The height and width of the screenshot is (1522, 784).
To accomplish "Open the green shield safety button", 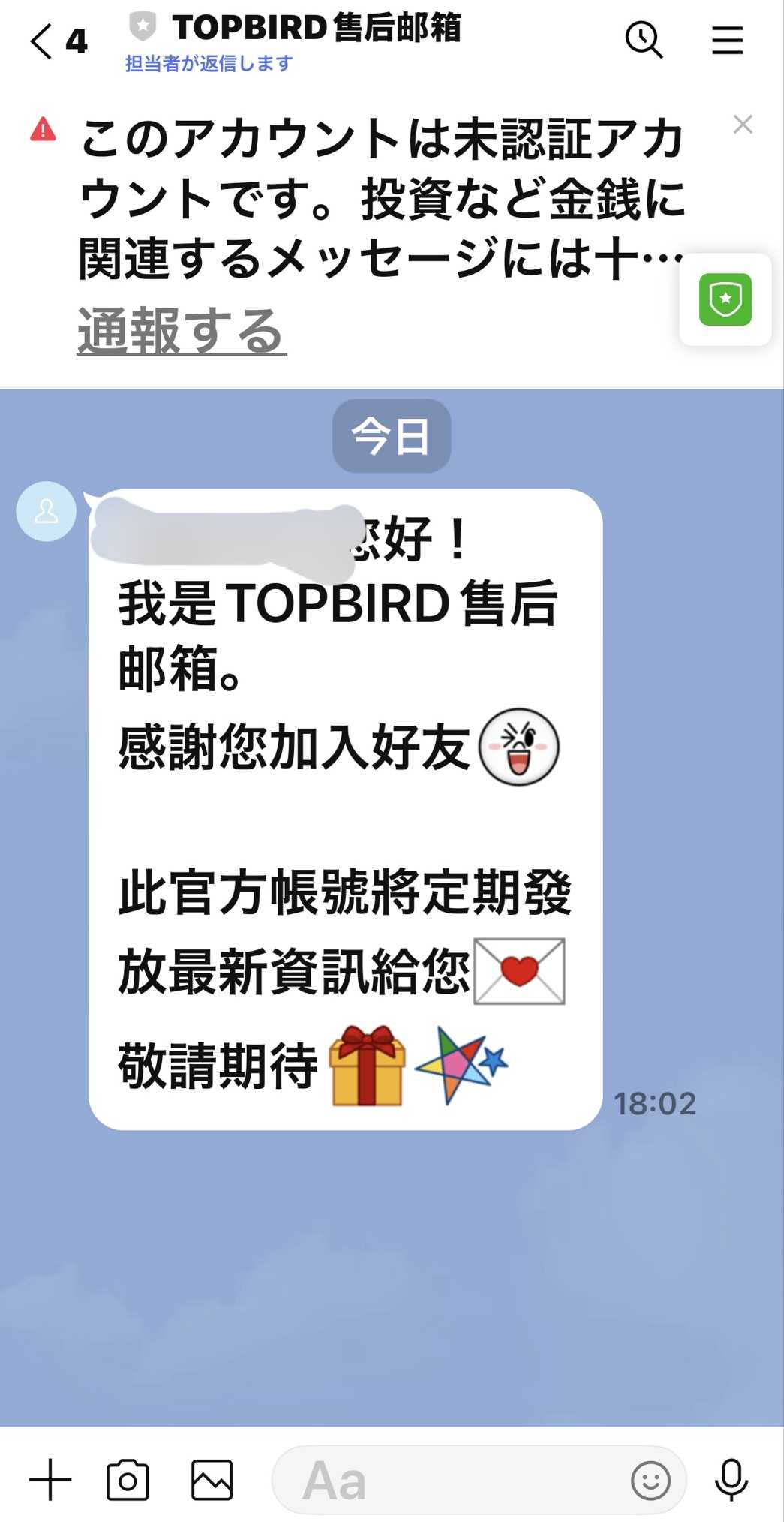I will [x=725, y=299].
